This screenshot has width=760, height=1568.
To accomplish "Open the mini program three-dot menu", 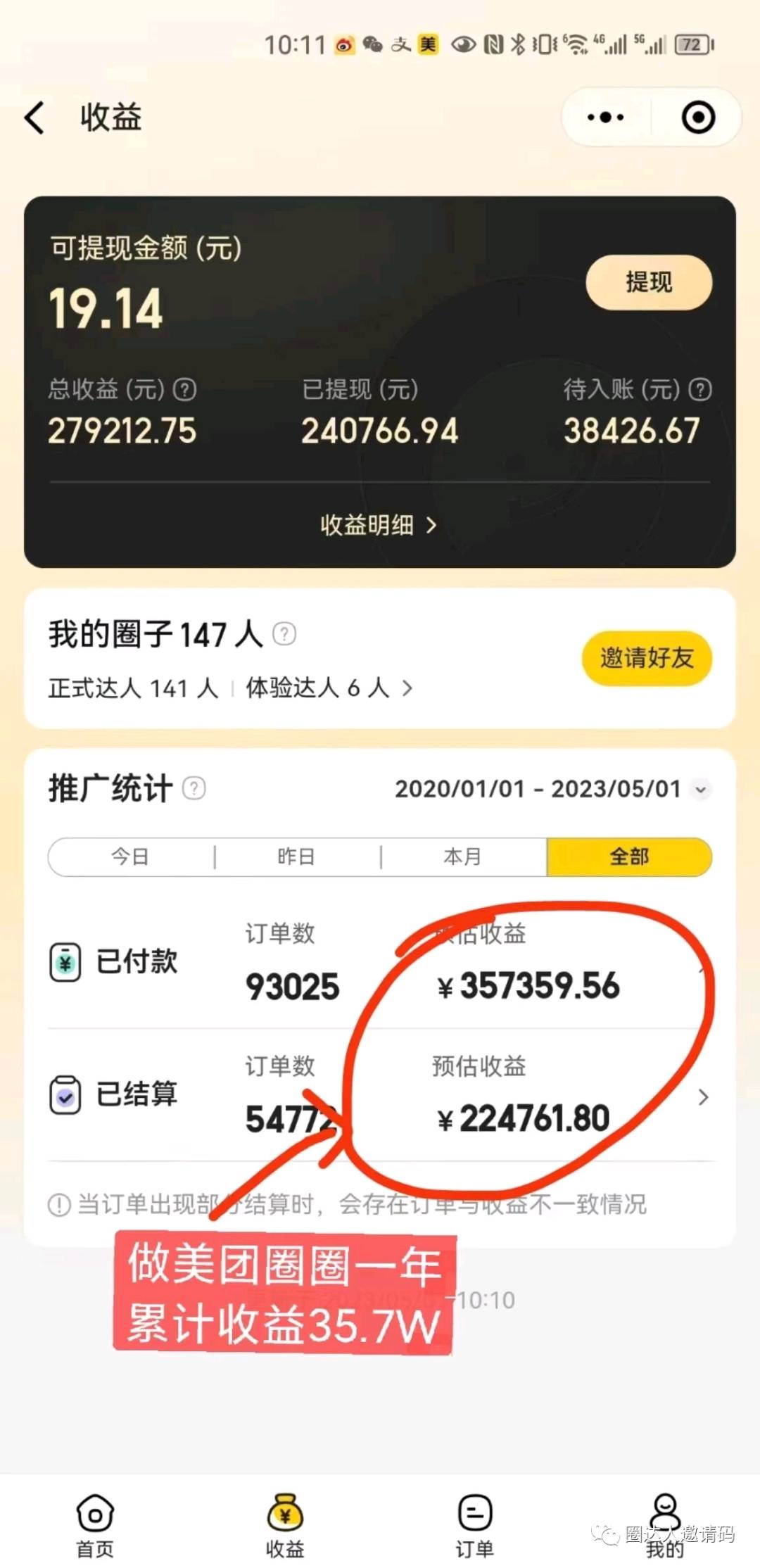I will point(605,118).
